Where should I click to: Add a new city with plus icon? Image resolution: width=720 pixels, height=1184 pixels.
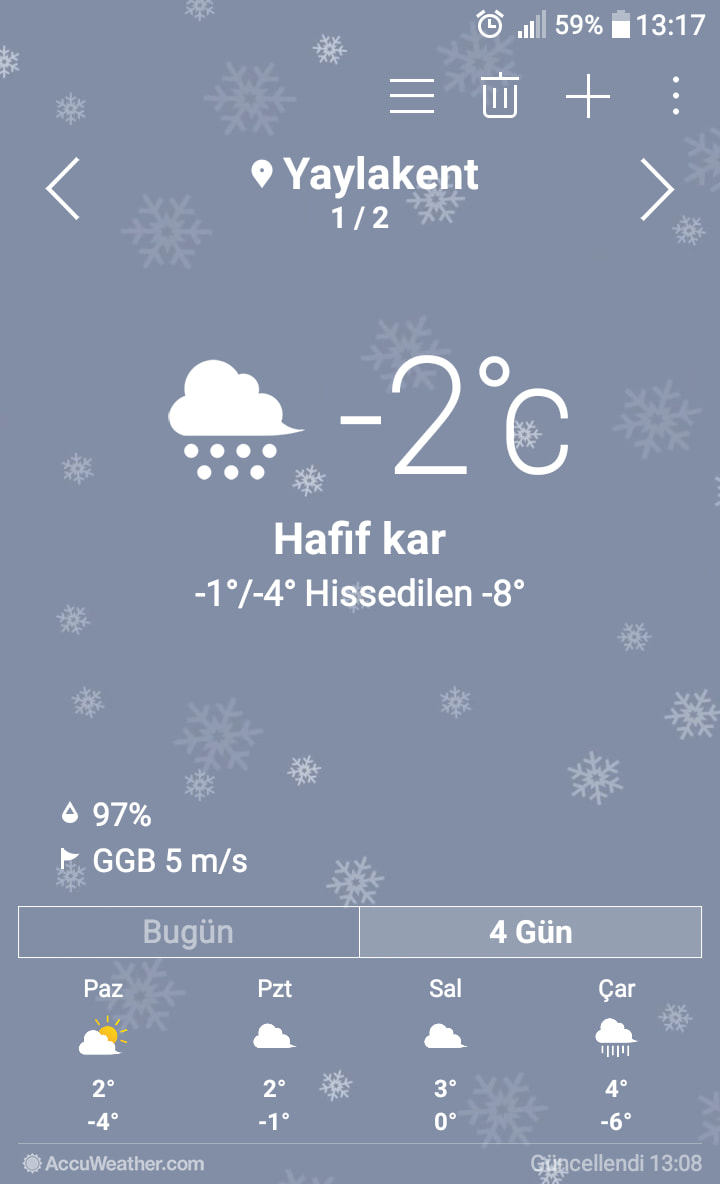[x=588, y=97]
